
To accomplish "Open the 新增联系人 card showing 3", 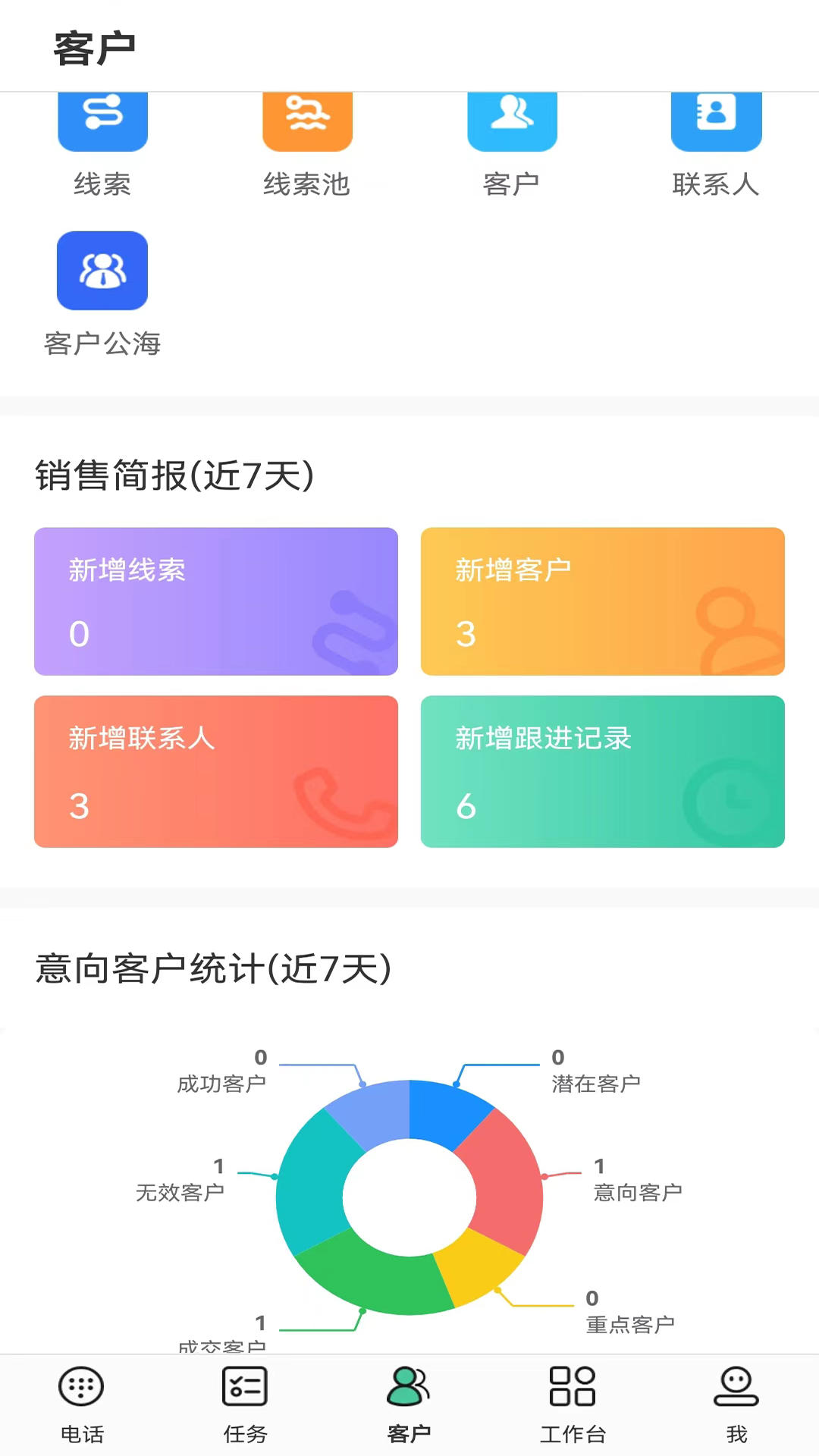I will pyautogui.click(x=215, y=771).
